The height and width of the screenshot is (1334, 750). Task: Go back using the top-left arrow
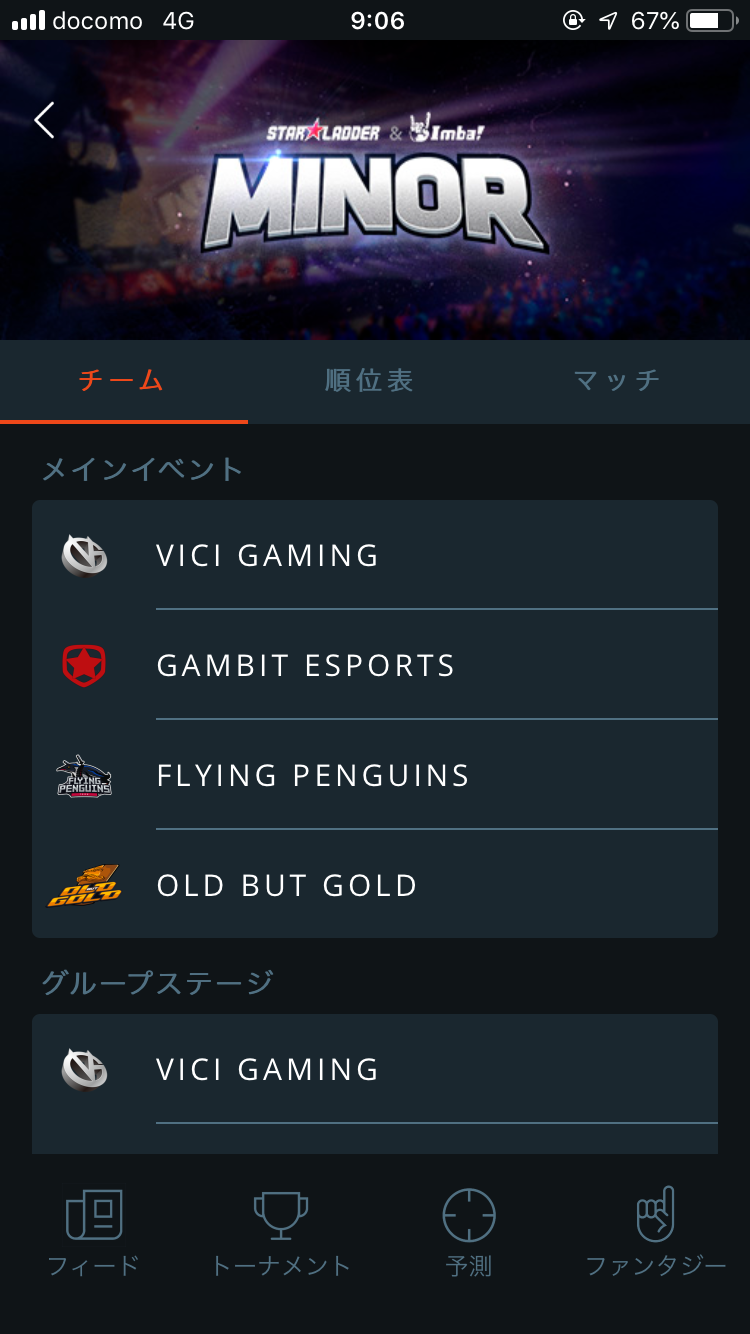[44, 120]
